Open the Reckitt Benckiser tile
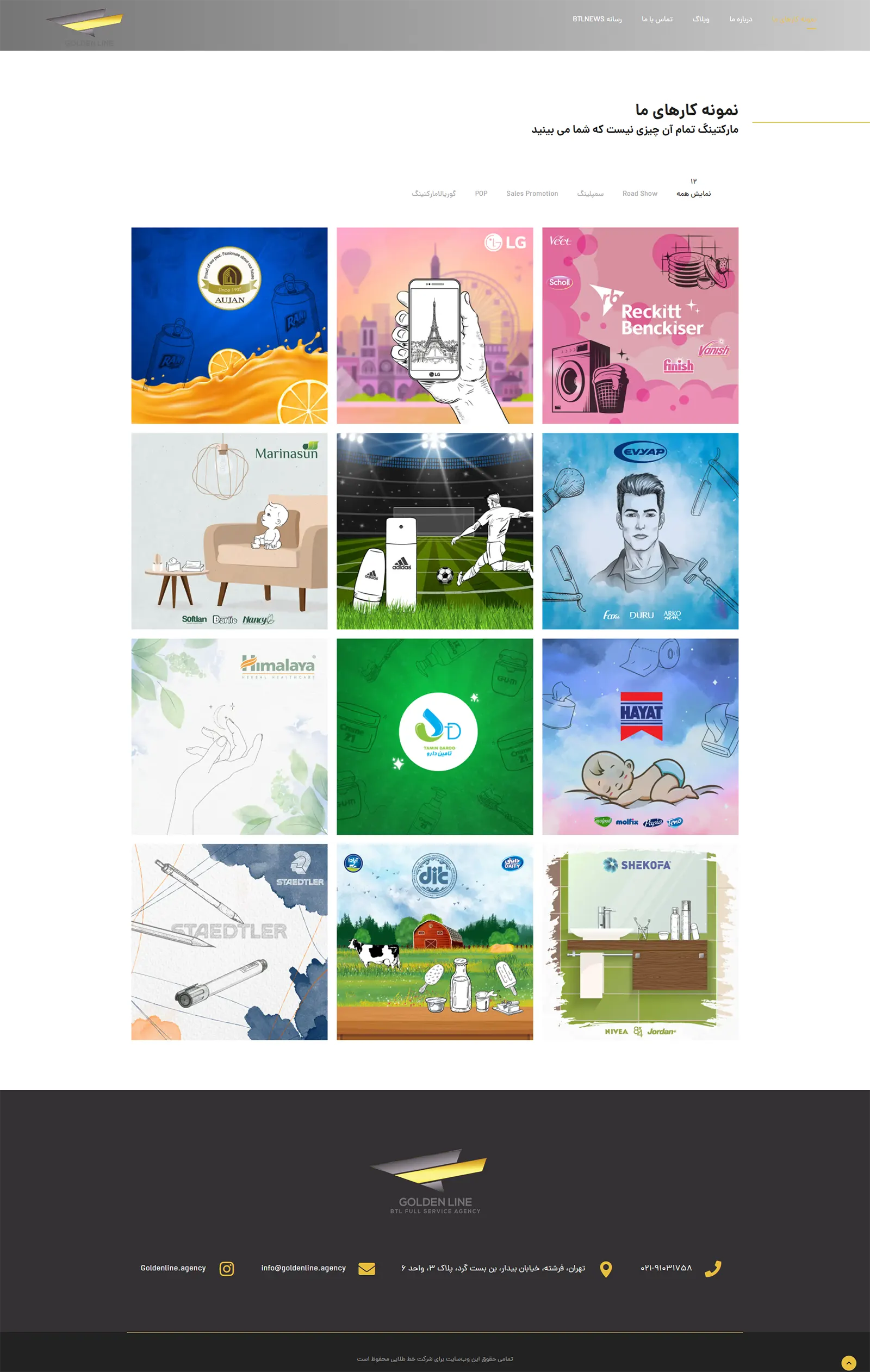 (x=640, y=325)
